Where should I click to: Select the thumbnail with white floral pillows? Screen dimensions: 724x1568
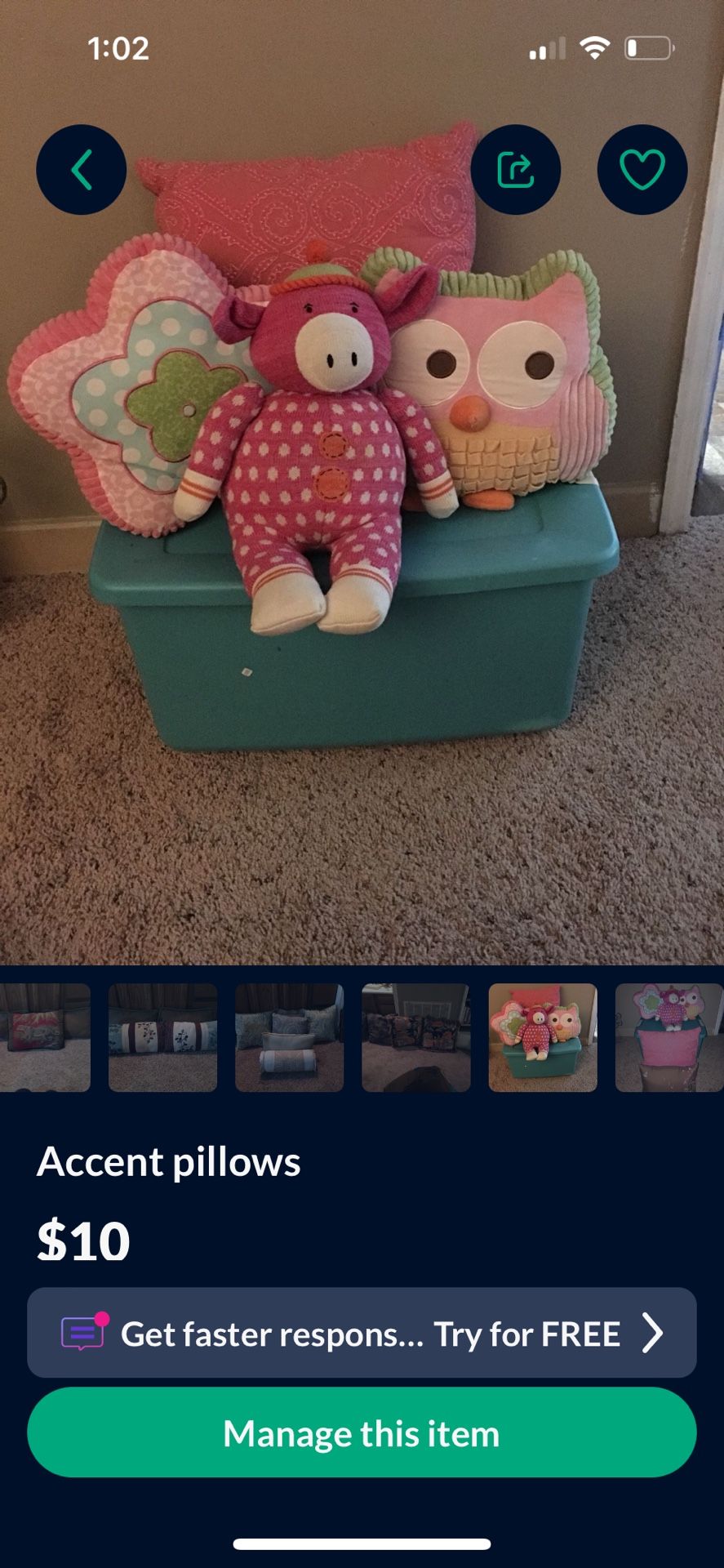pos(162,1037)
